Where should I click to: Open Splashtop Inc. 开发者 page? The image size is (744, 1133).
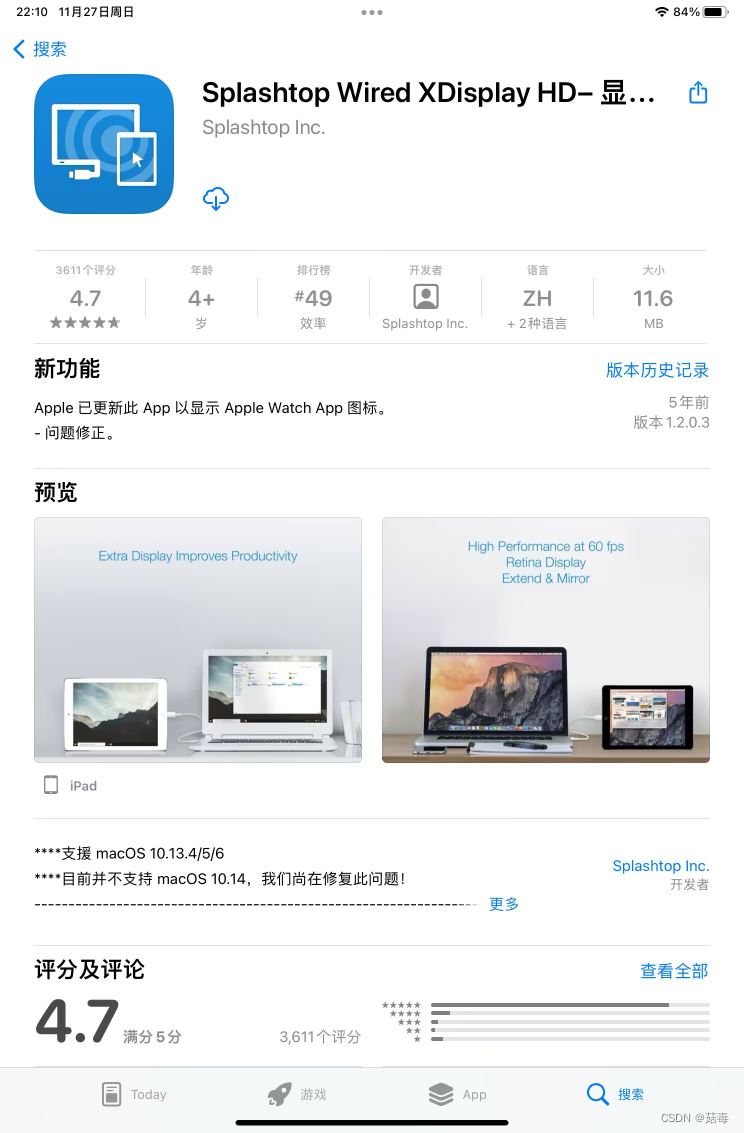click(x=660, y=866)
